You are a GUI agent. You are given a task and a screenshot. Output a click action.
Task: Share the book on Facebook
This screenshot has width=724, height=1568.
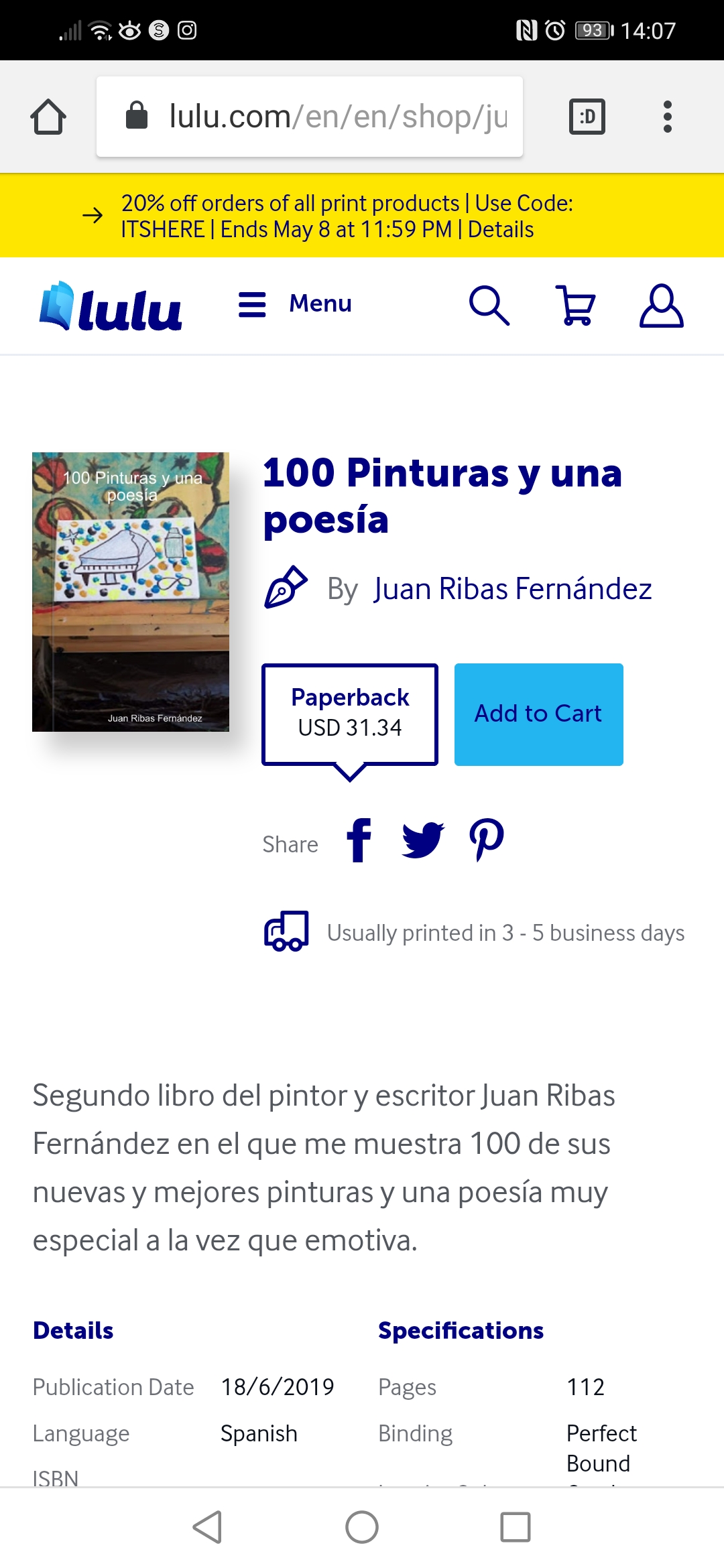point(359,840)
